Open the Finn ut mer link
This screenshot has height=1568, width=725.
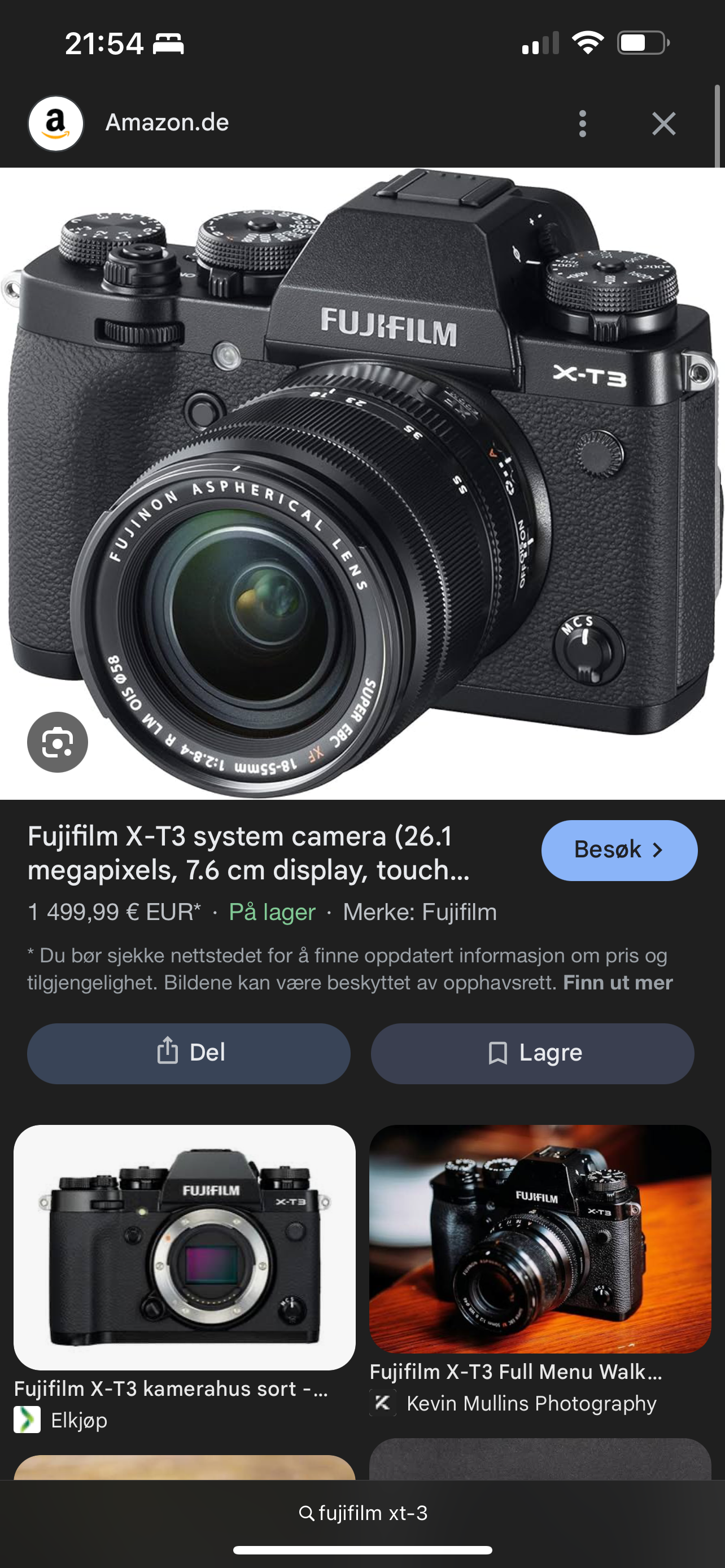tap(617, 983)
